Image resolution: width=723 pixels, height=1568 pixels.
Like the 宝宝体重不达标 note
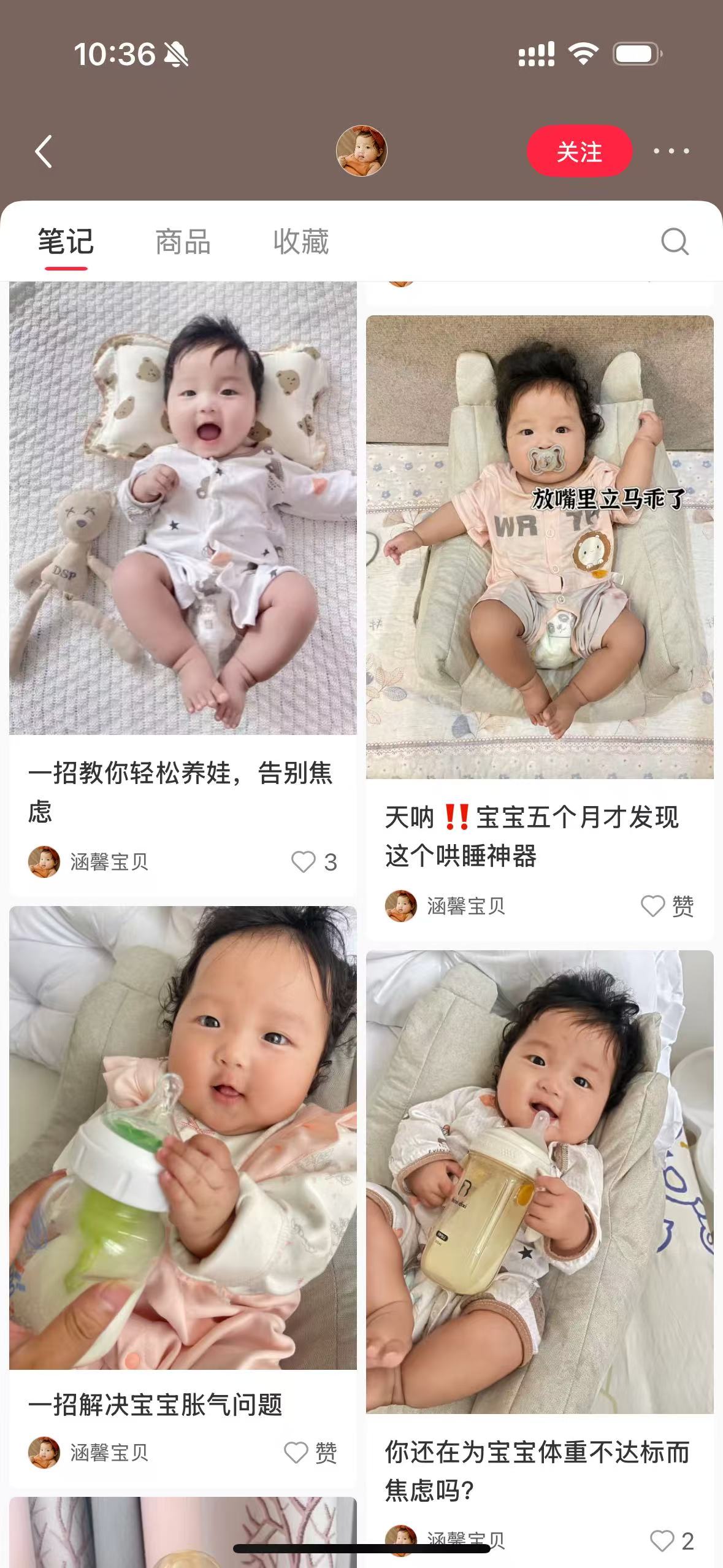[x=662, y=1540]
